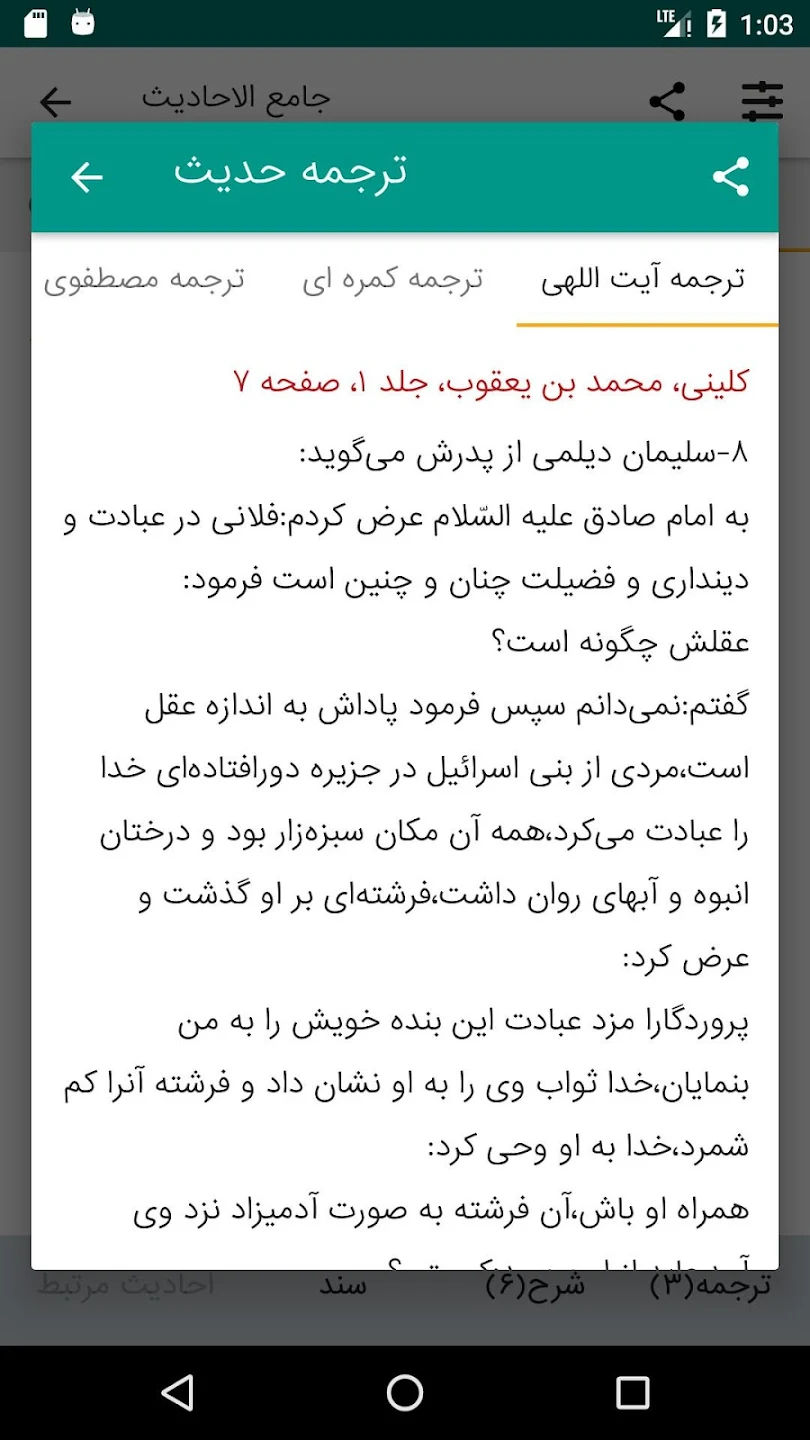The image size is (810, 1440).
Task: Share the hadith translation from the green header
Action: (730, 177)
